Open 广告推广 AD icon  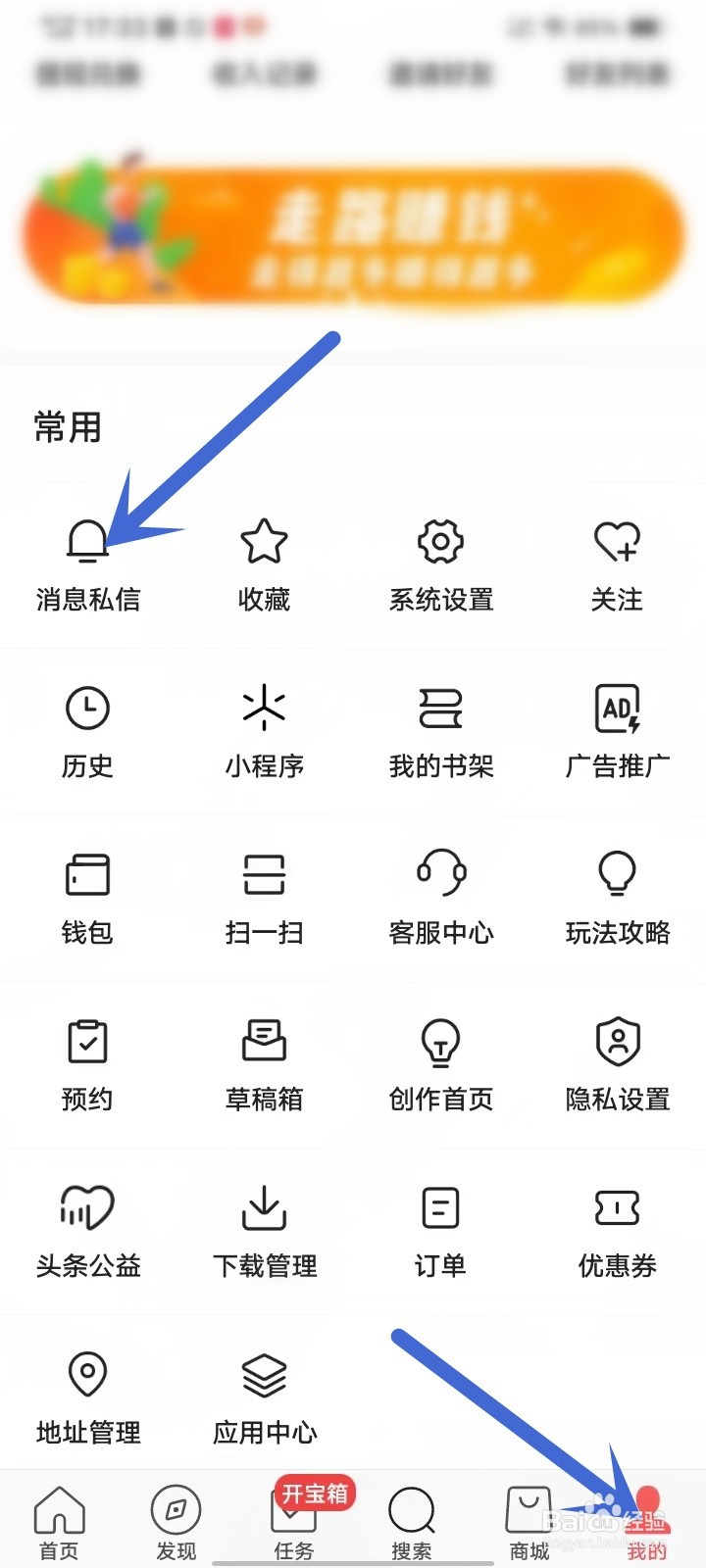coord(617,707)
